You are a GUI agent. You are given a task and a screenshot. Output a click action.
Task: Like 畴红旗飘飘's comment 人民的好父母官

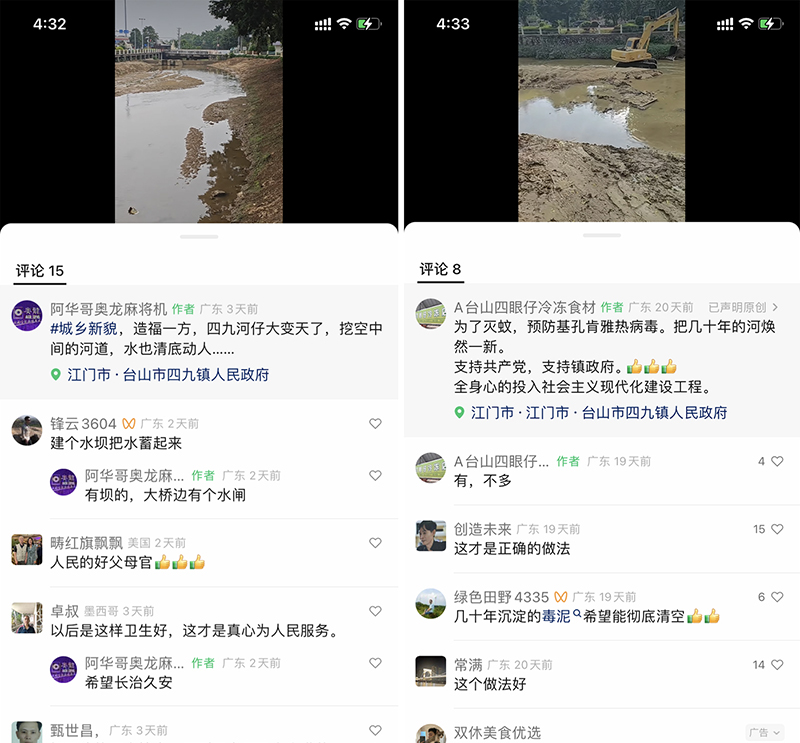point(375,543)
